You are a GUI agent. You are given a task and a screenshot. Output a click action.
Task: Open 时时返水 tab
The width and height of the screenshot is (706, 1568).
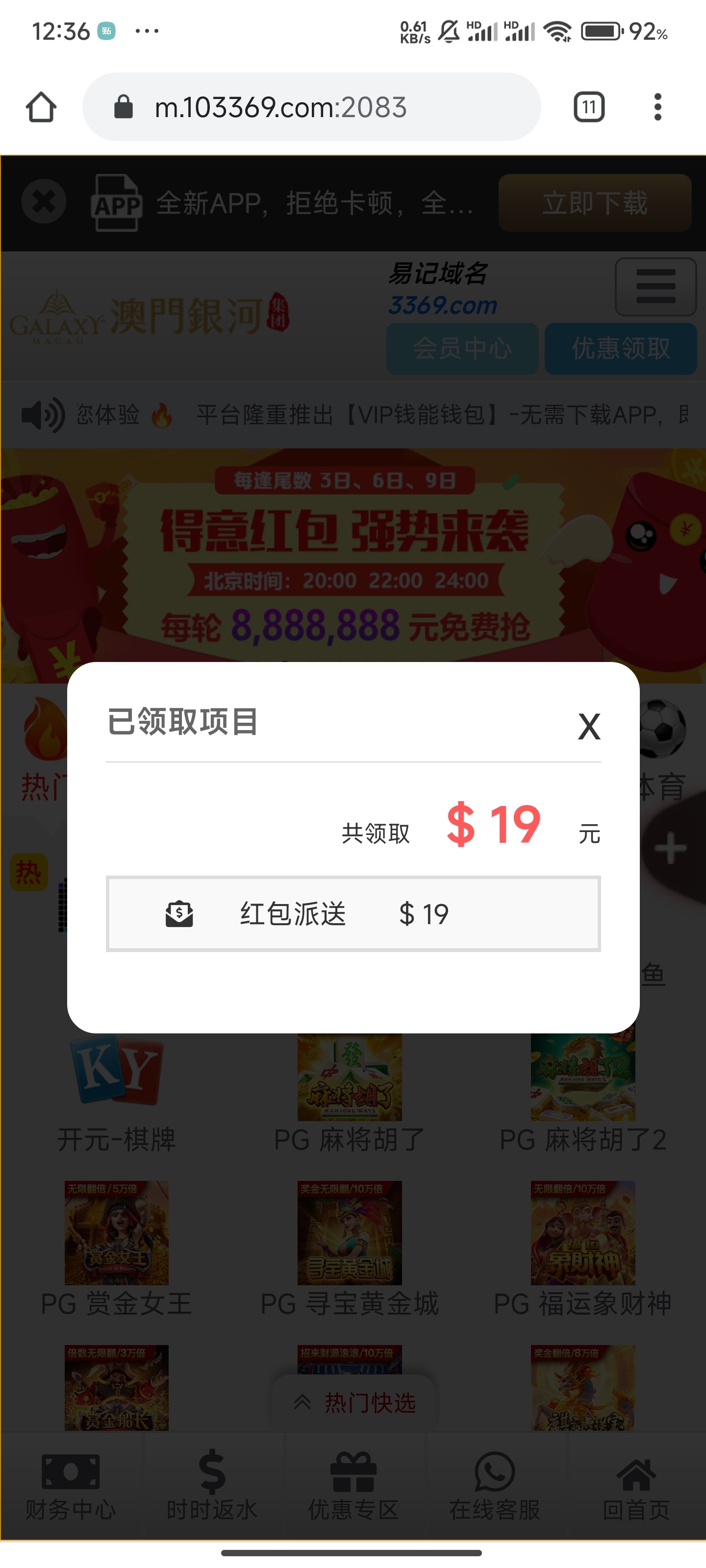(x=212, y=1485)
